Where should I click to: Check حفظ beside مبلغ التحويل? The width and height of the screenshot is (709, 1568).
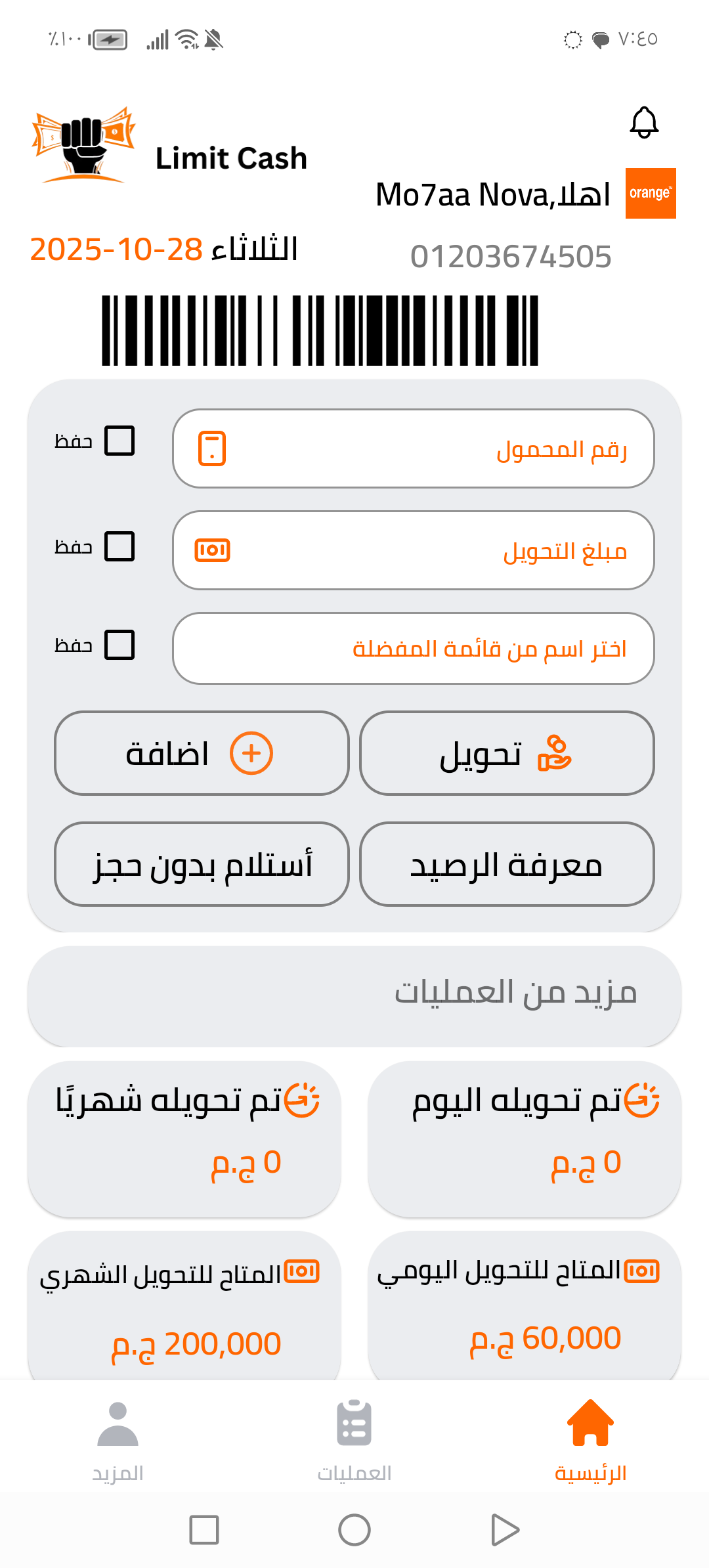(x=120, y=545)
